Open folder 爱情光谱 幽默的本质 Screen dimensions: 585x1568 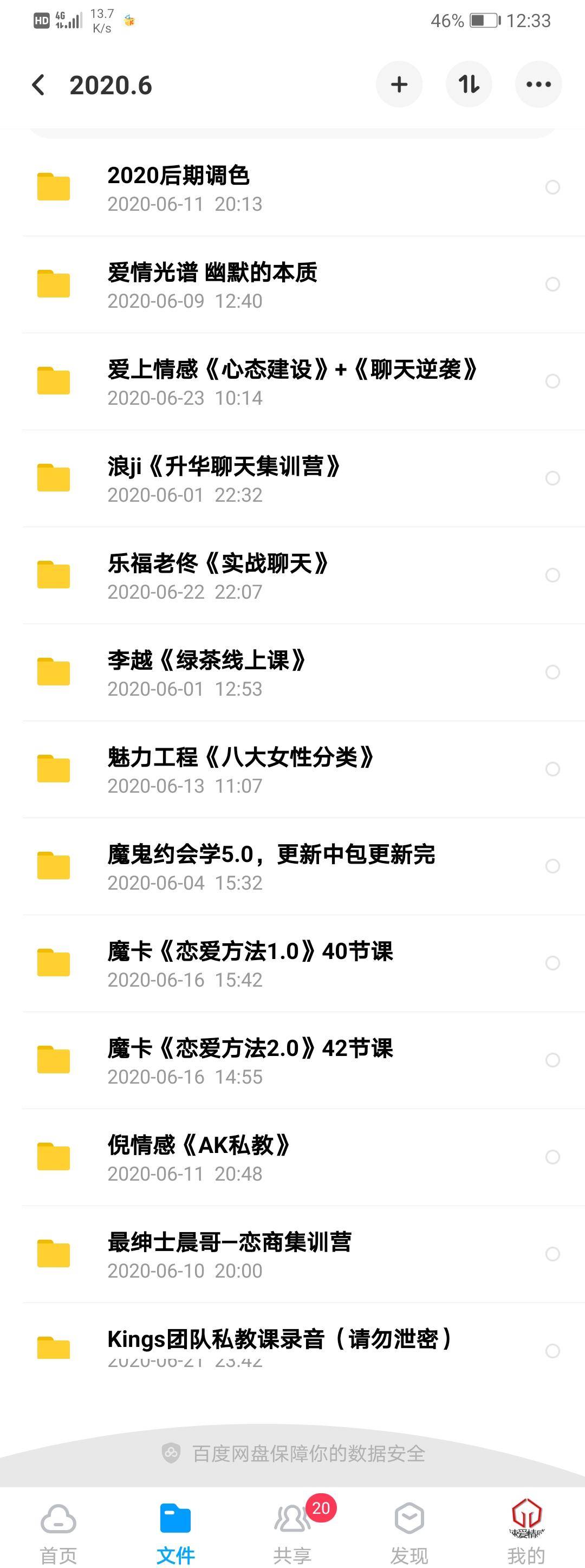coord(244,284)
